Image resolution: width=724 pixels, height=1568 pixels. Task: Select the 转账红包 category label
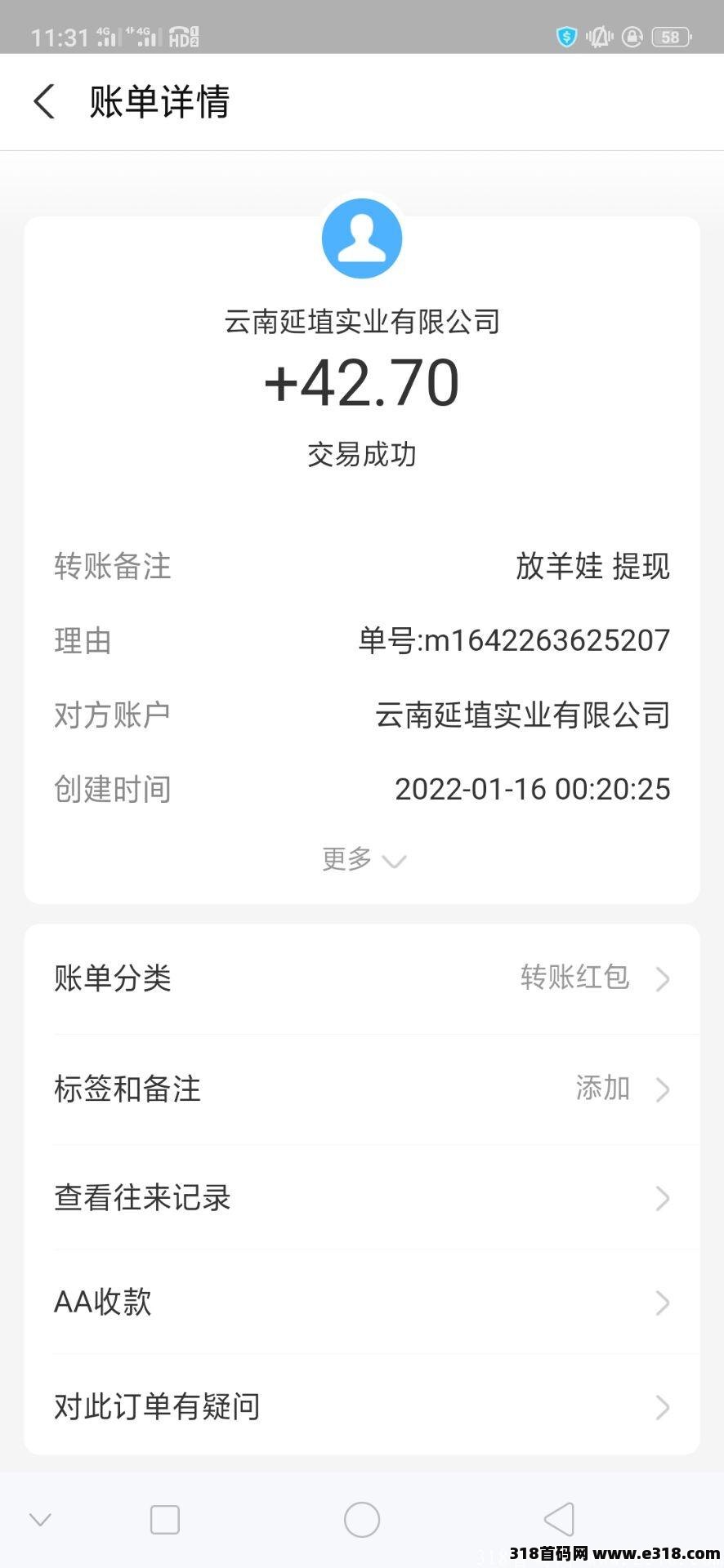tap(574, 978)
